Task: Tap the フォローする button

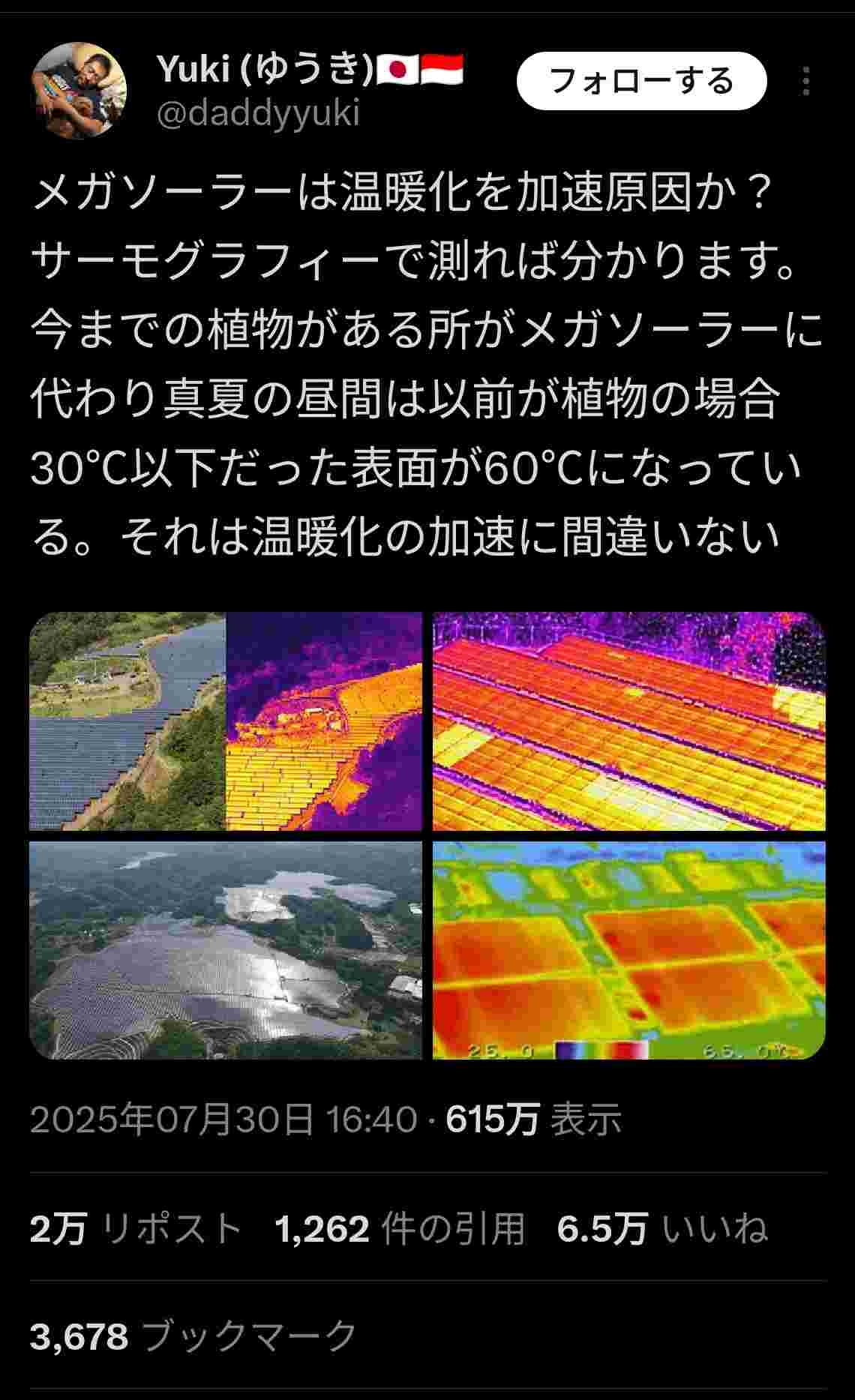Action: click(x=641, y=81)
